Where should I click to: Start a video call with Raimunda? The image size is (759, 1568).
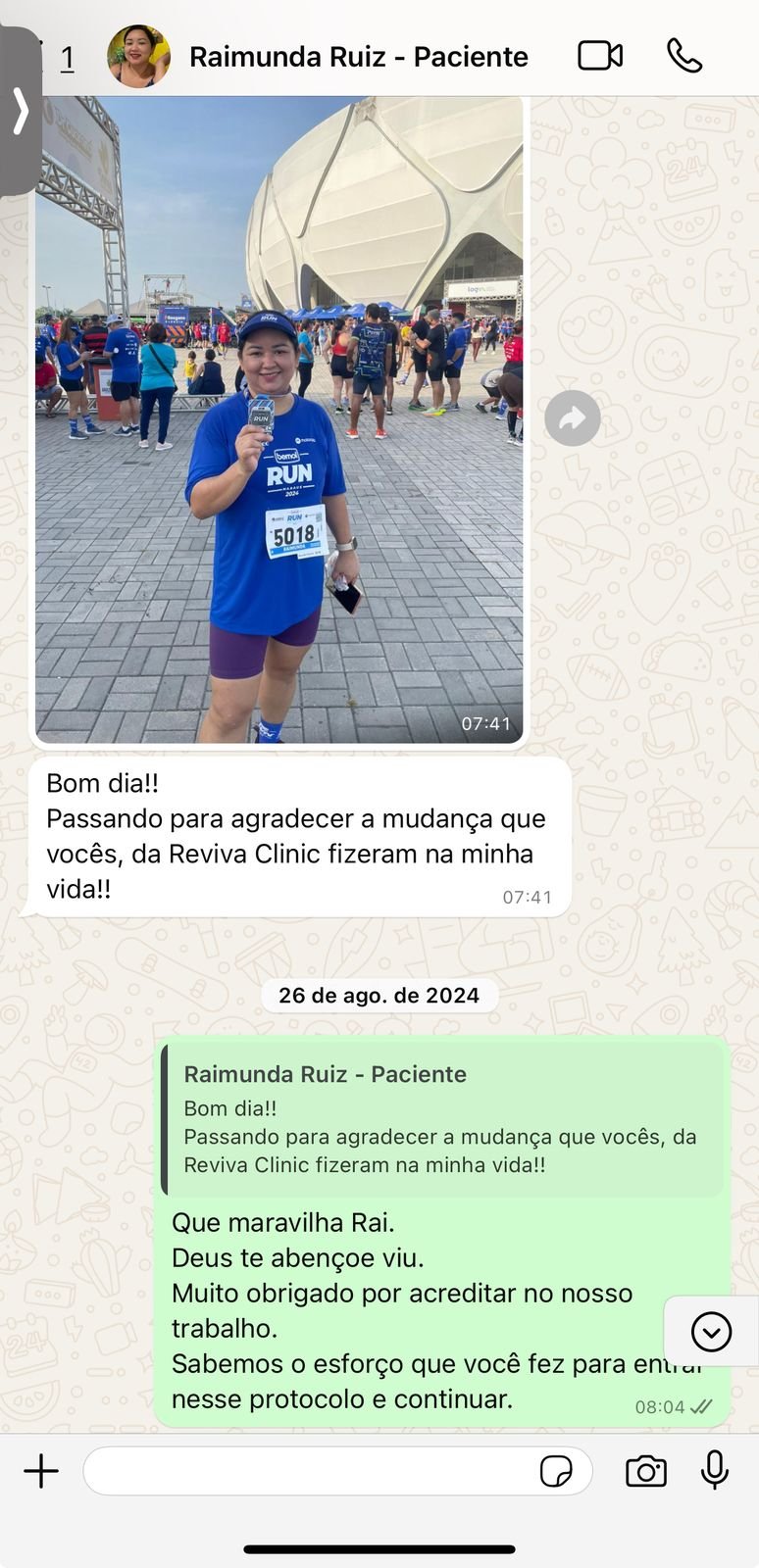pos(599,56)
